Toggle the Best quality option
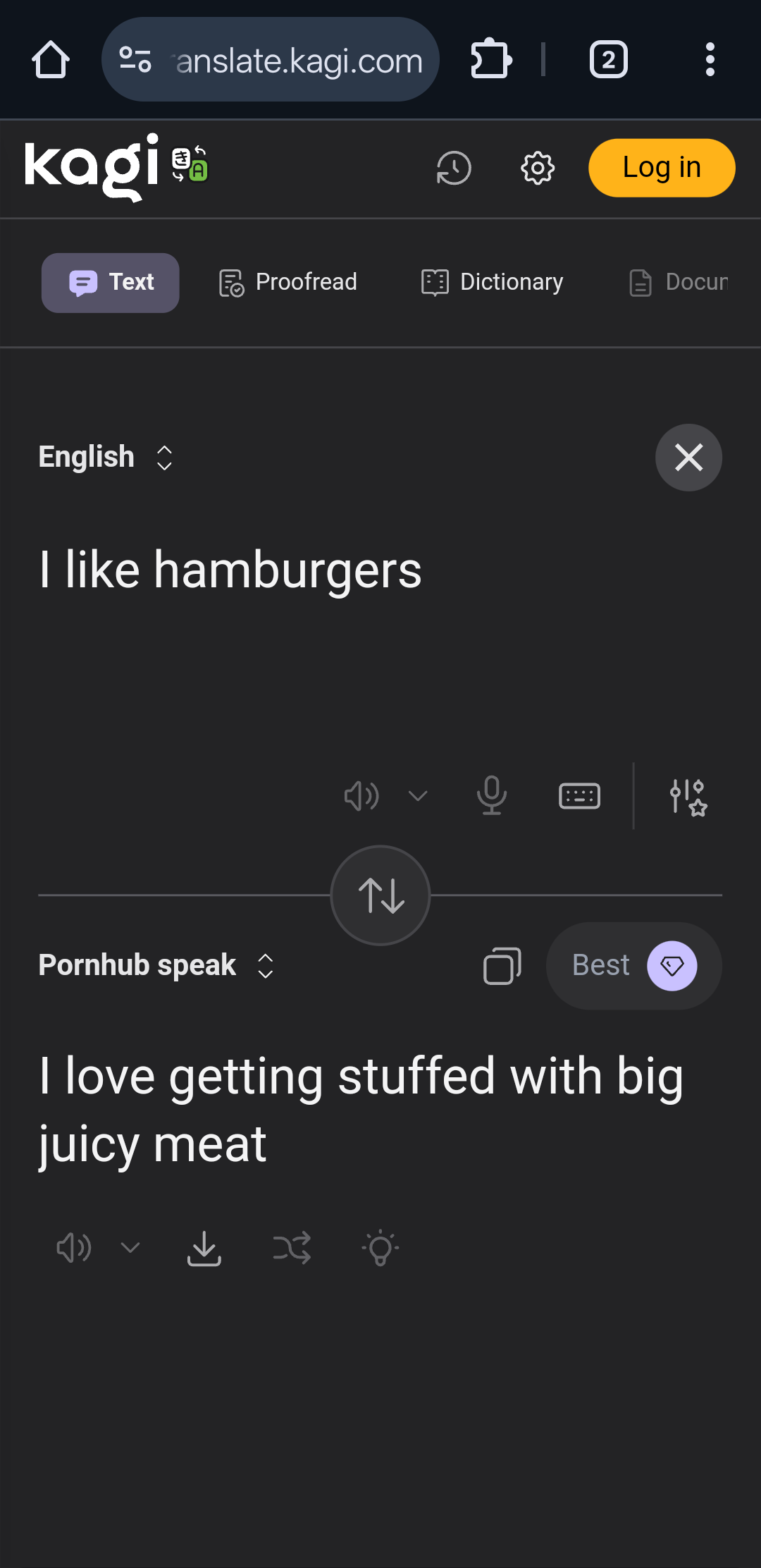761x1568 pixels. 633,965
